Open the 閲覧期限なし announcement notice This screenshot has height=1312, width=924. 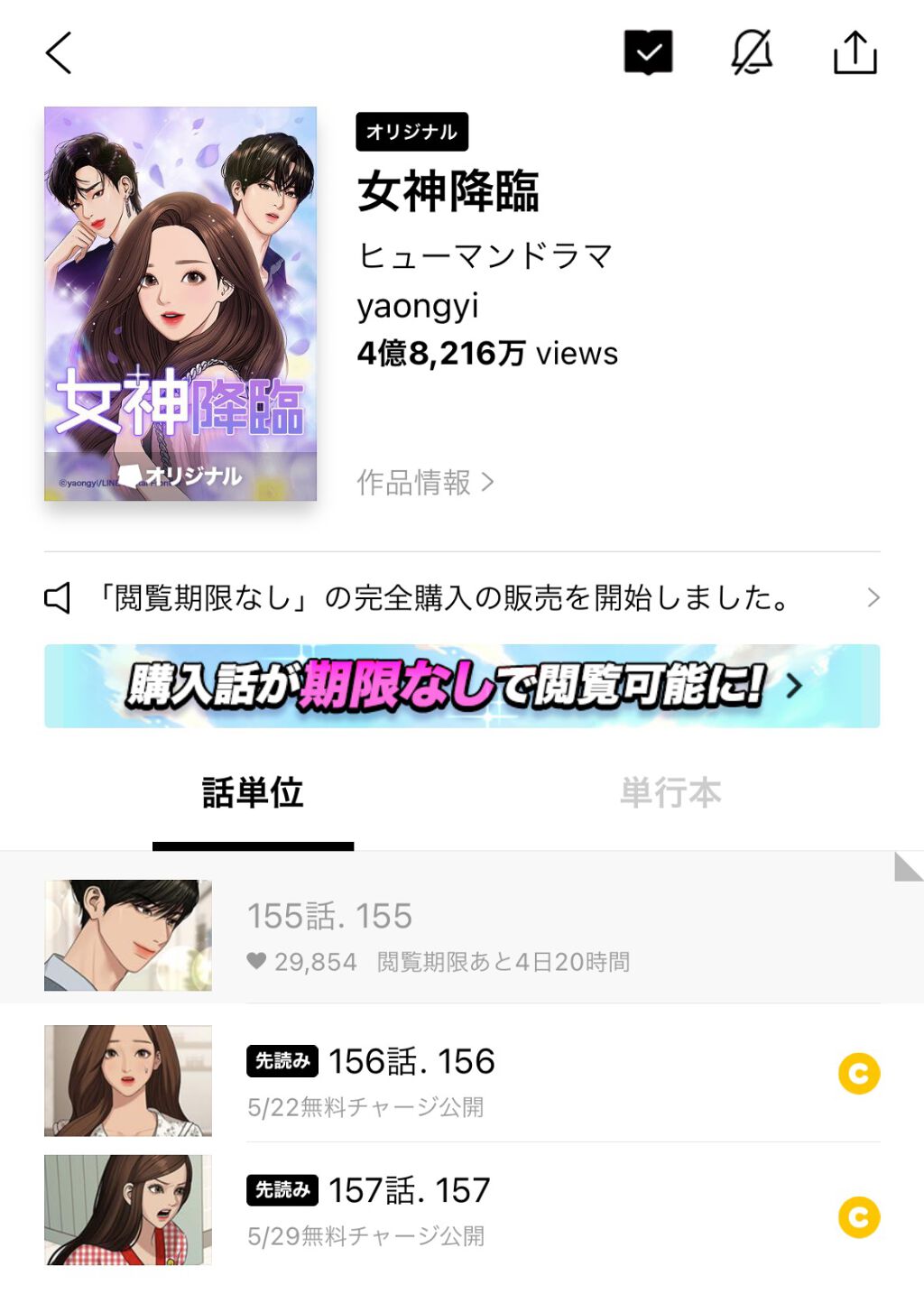[462, 597]
